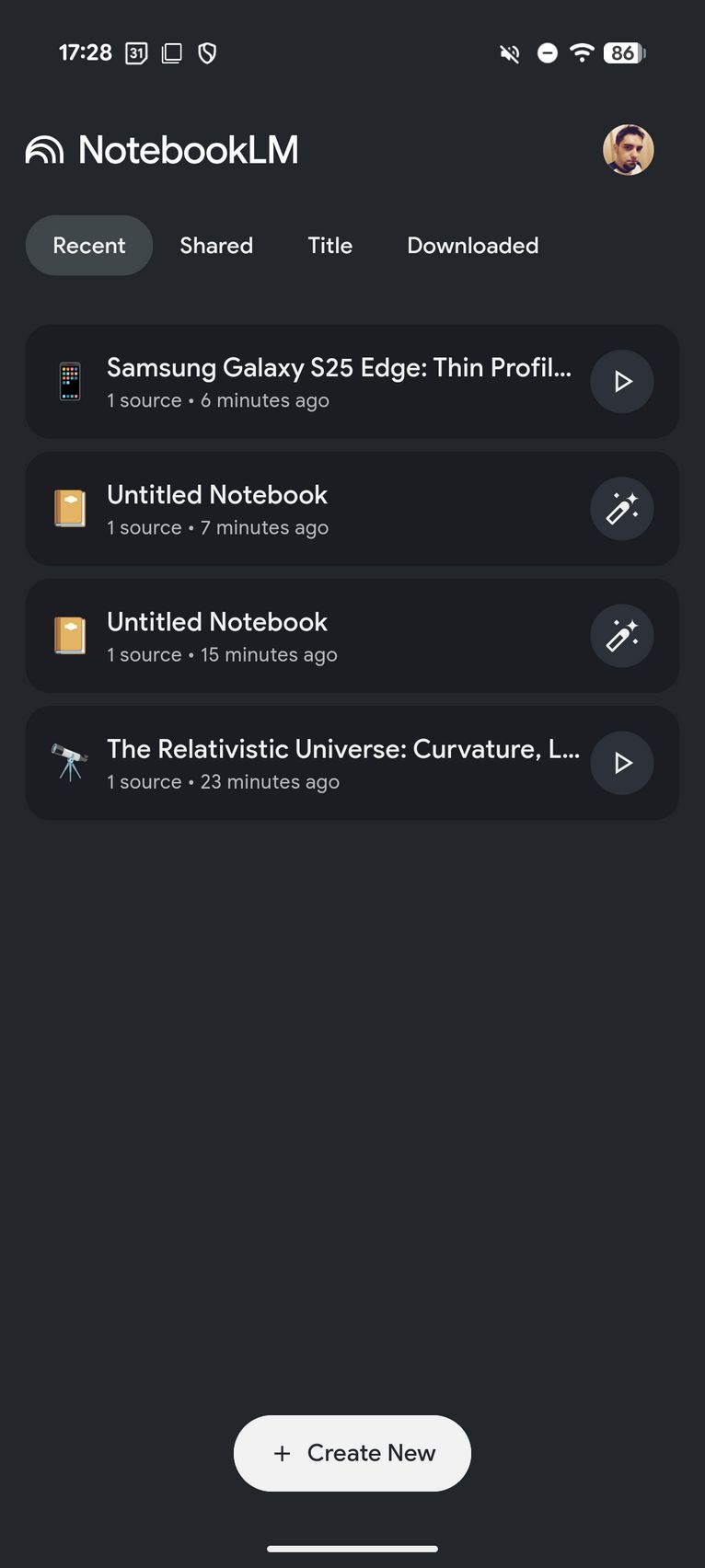Play audio for Samsung Galaxy S25 Edge notebook

(x=622, y=381)
